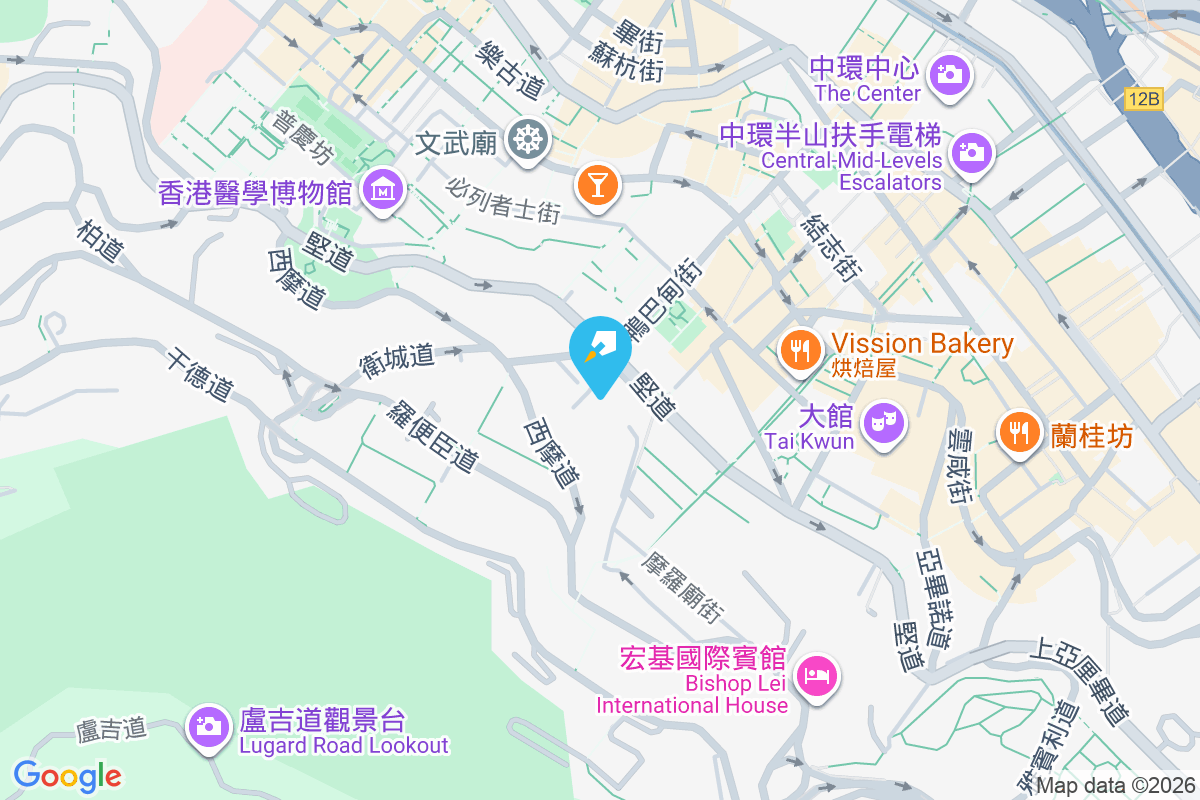Open Vission Bakery restaurant pin
The width and height of the screenshot is (1200, 800).
click(797, 349)
